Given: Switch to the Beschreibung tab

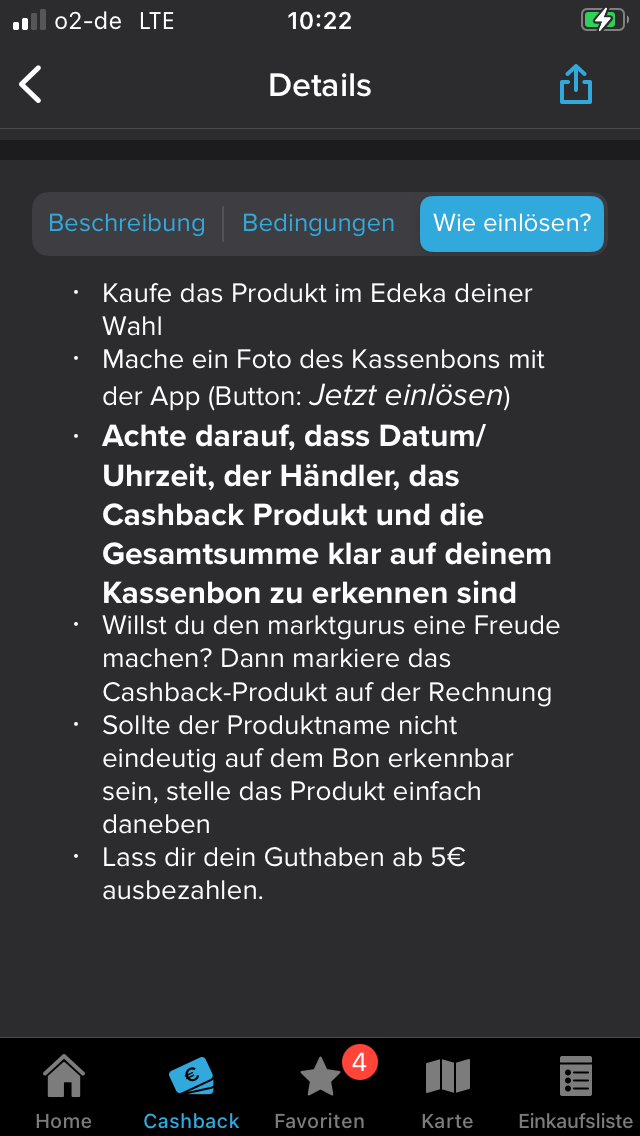Looking at the screenshot, I should [x=127, y=223].
